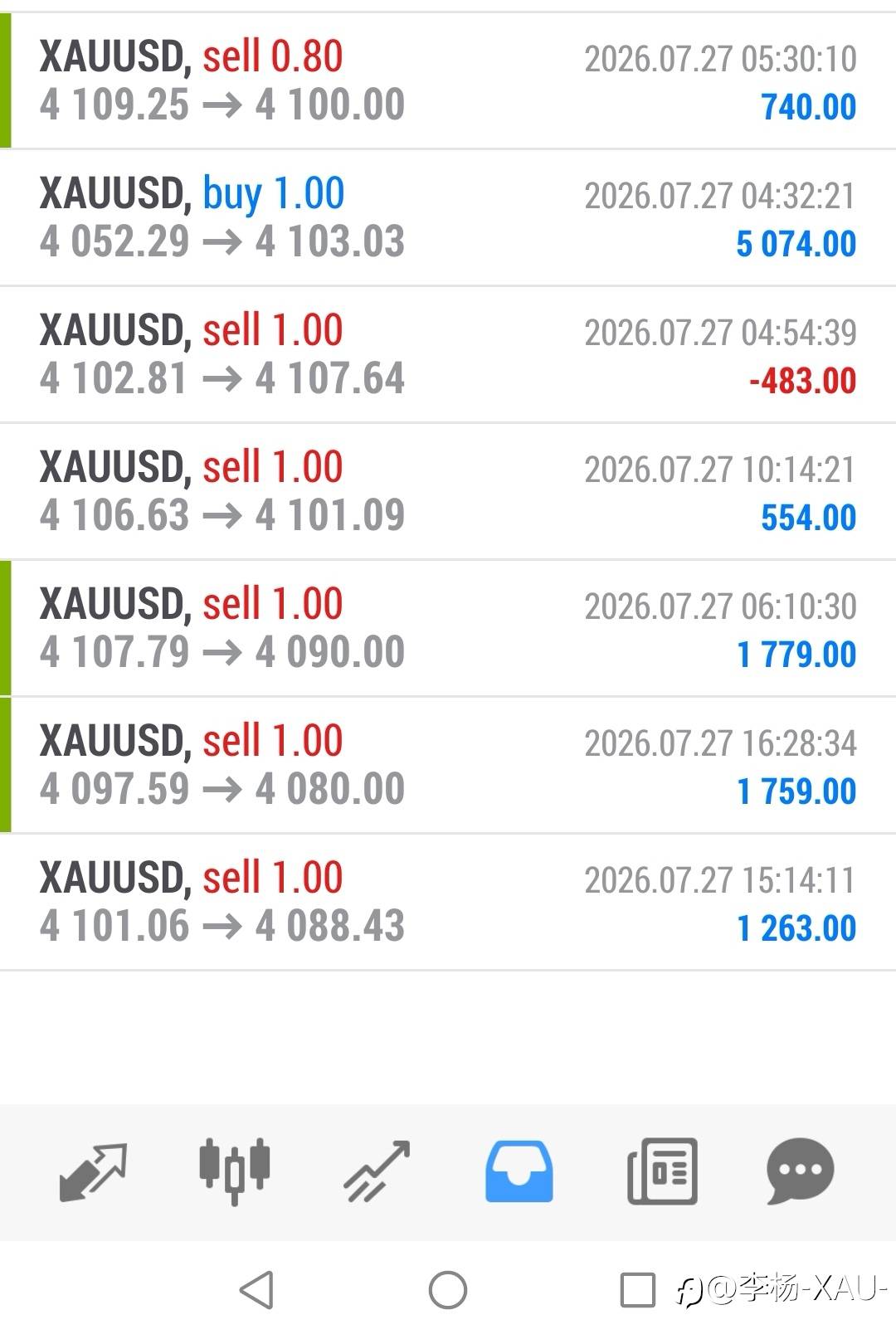Tap the system back button
The height and width of the screenshot is (1339, 896).
[256, 1290]
